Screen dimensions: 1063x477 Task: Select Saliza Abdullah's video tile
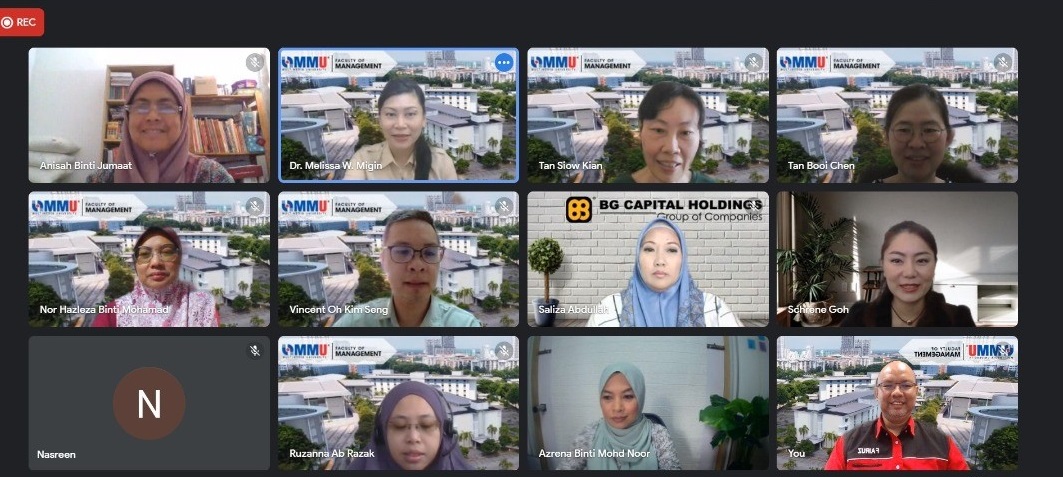point(648,260)
